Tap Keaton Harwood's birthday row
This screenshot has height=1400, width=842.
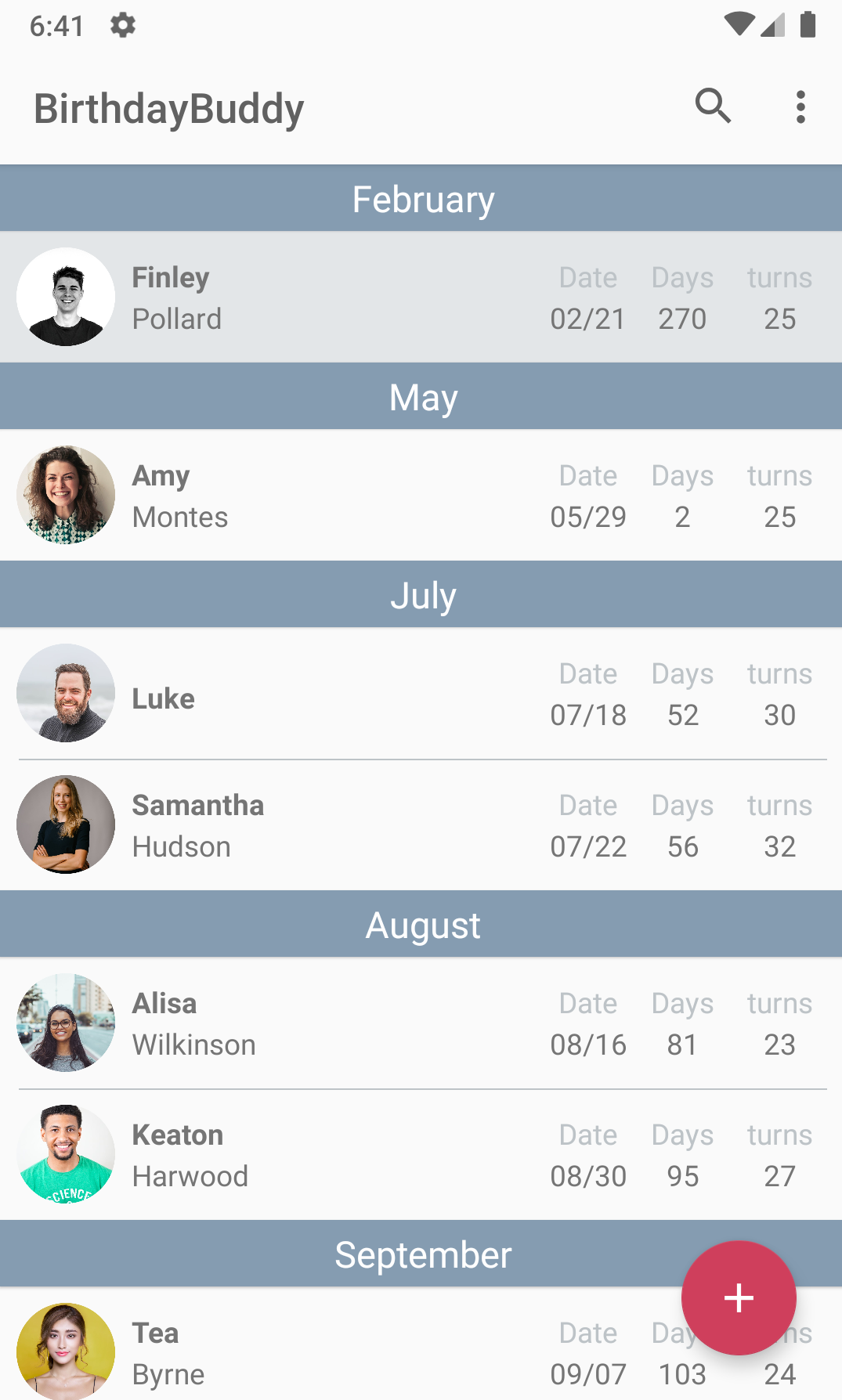(421, 1155)
